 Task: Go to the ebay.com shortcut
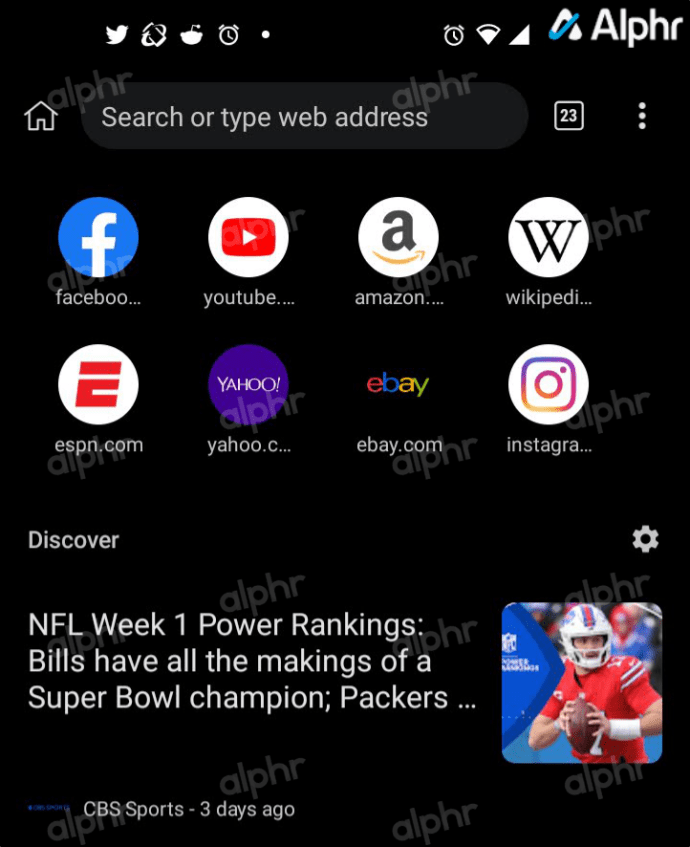click(398, 385)
